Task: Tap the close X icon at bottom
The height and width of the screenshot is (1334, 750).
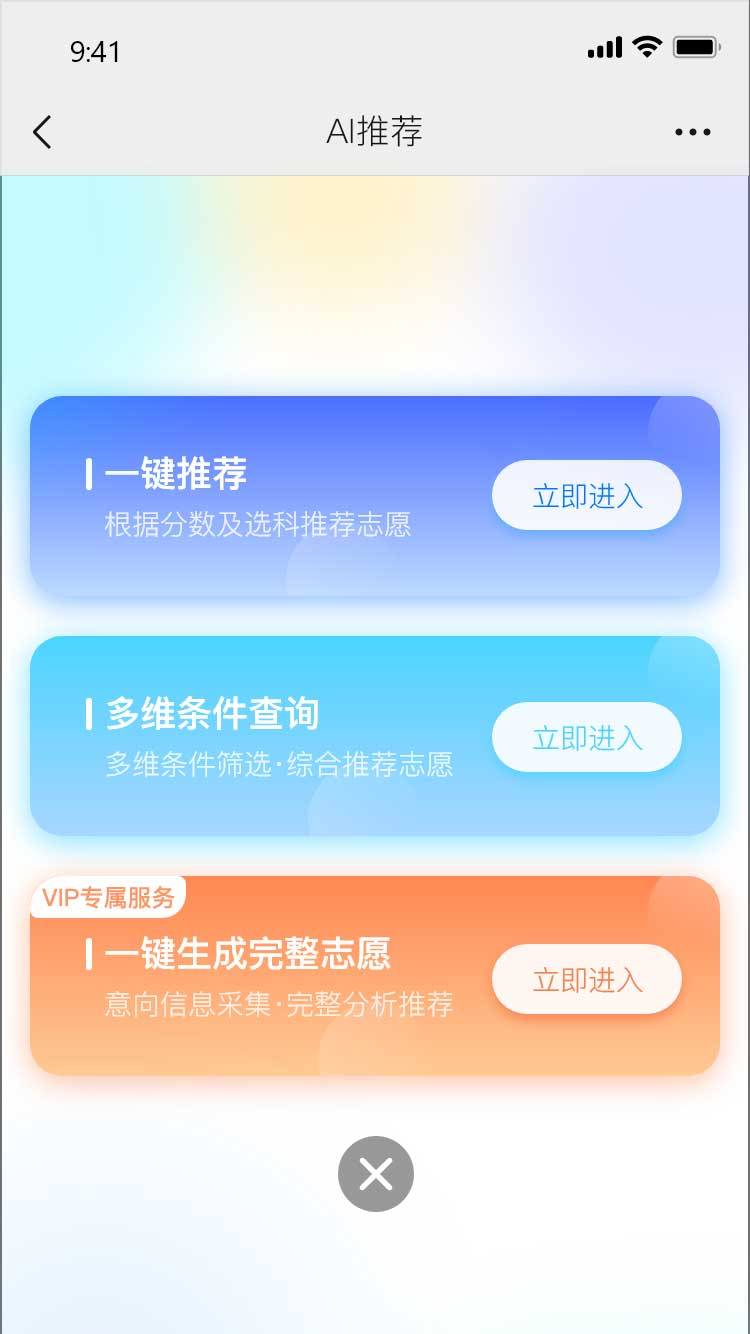Action: coord(375,1174)
